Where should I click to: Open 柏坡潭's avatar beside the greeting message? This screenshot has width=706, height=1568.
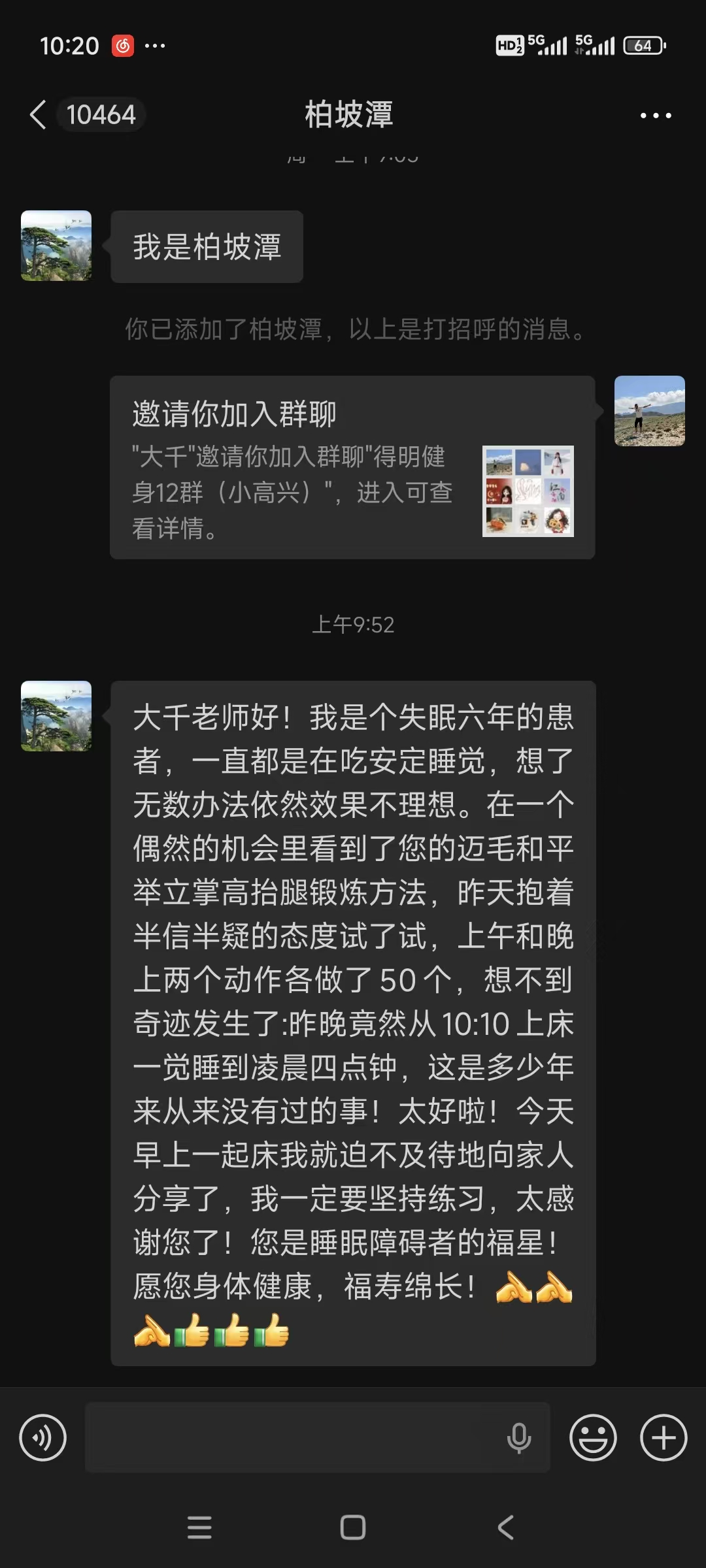(x=56, y=246)
